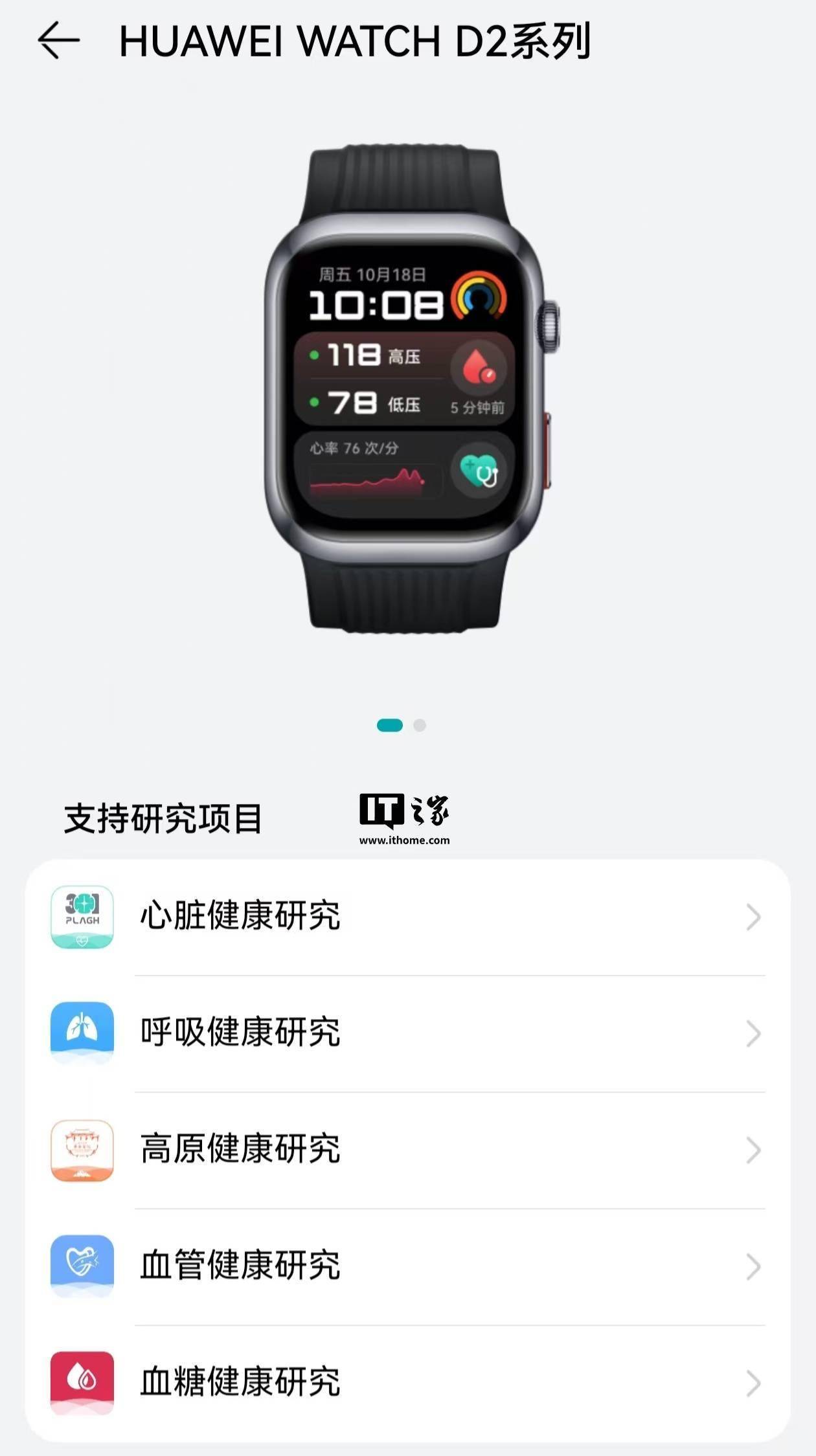
Task: Go back using the top-left arrow
Action: point(58,40)
